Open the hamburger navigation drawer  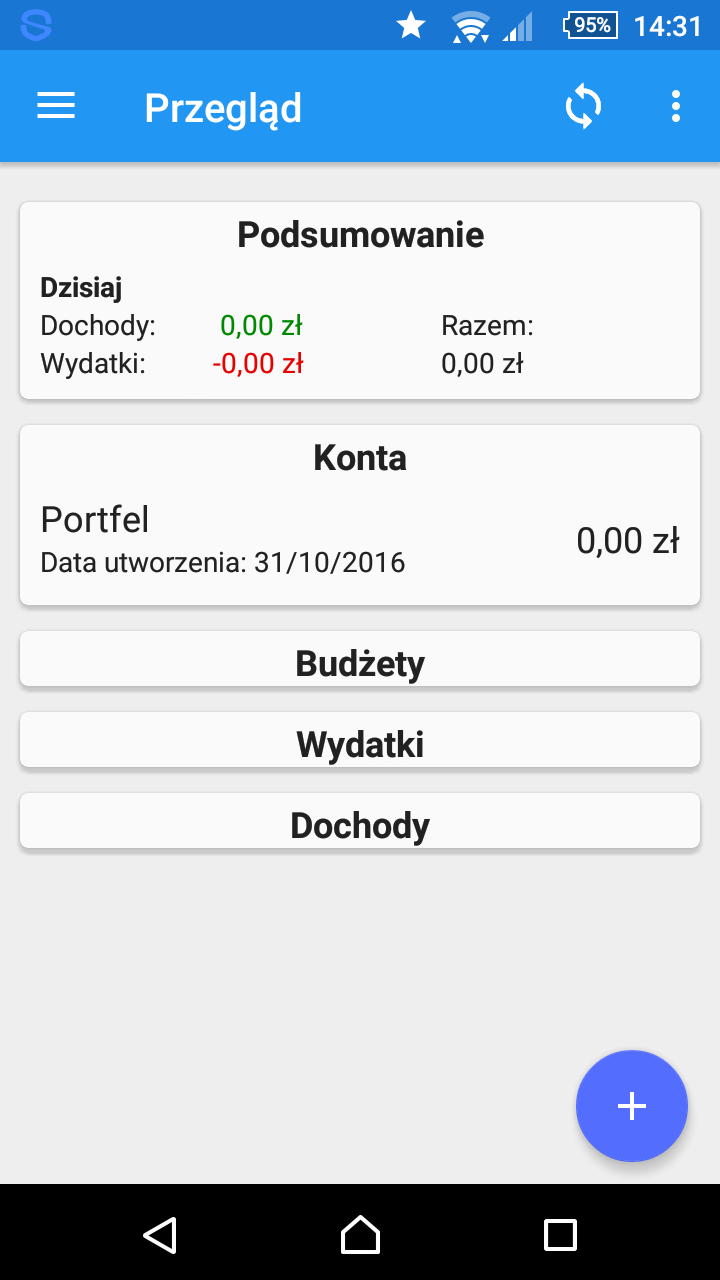coord(56,106)
